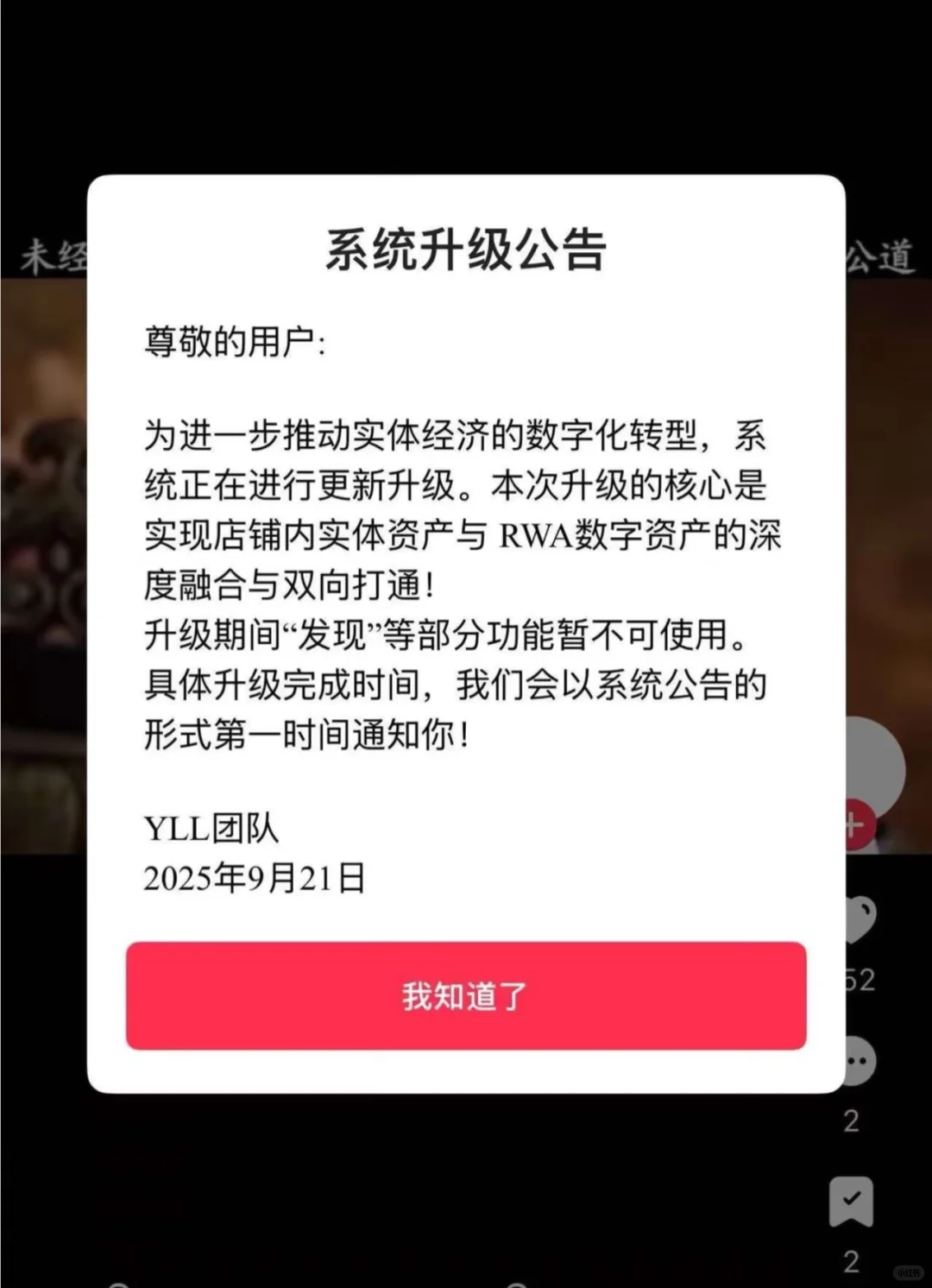Dismiss the upgrade notice with 我知道了
The width and height of the screenshot is (932, 1288).
click(466, 995)
